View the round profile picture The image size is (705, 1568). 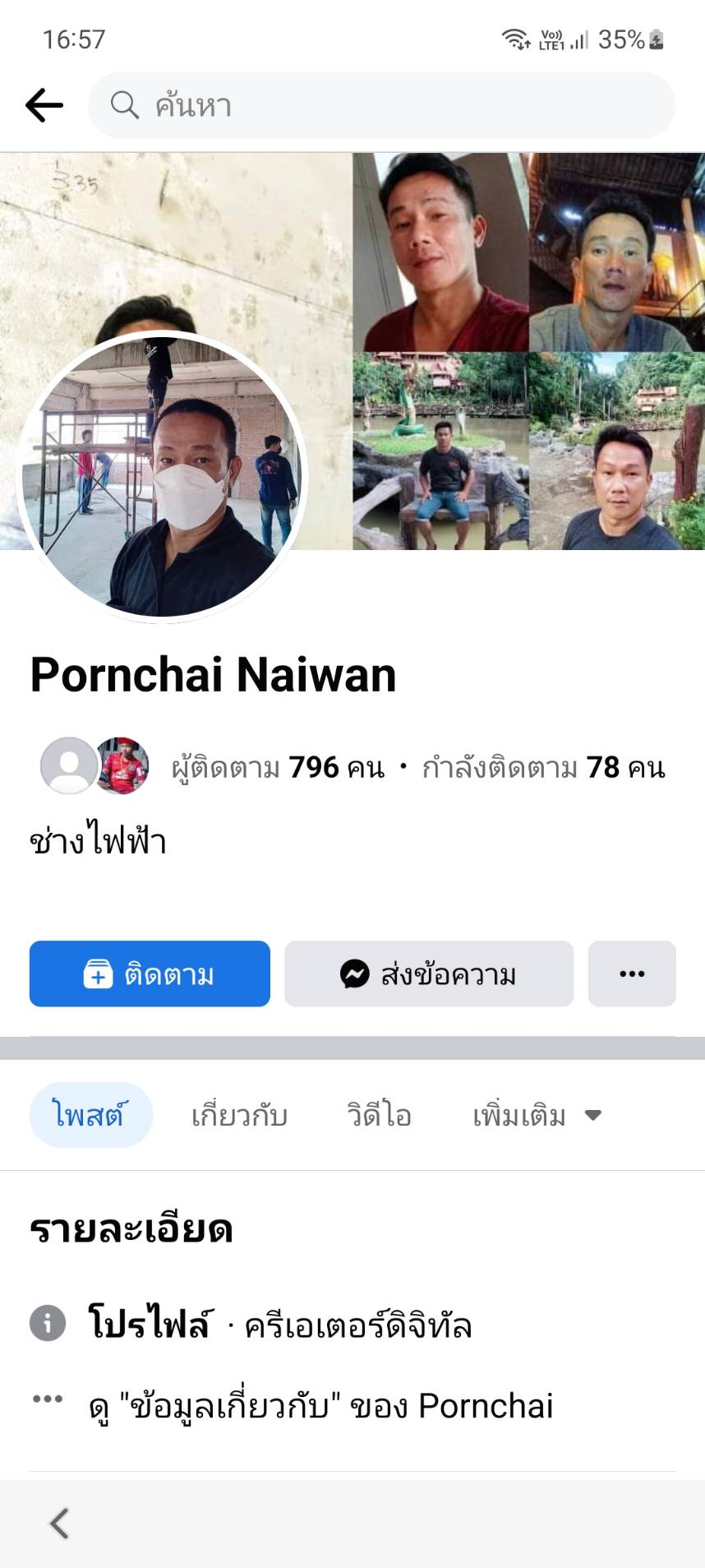162,475
